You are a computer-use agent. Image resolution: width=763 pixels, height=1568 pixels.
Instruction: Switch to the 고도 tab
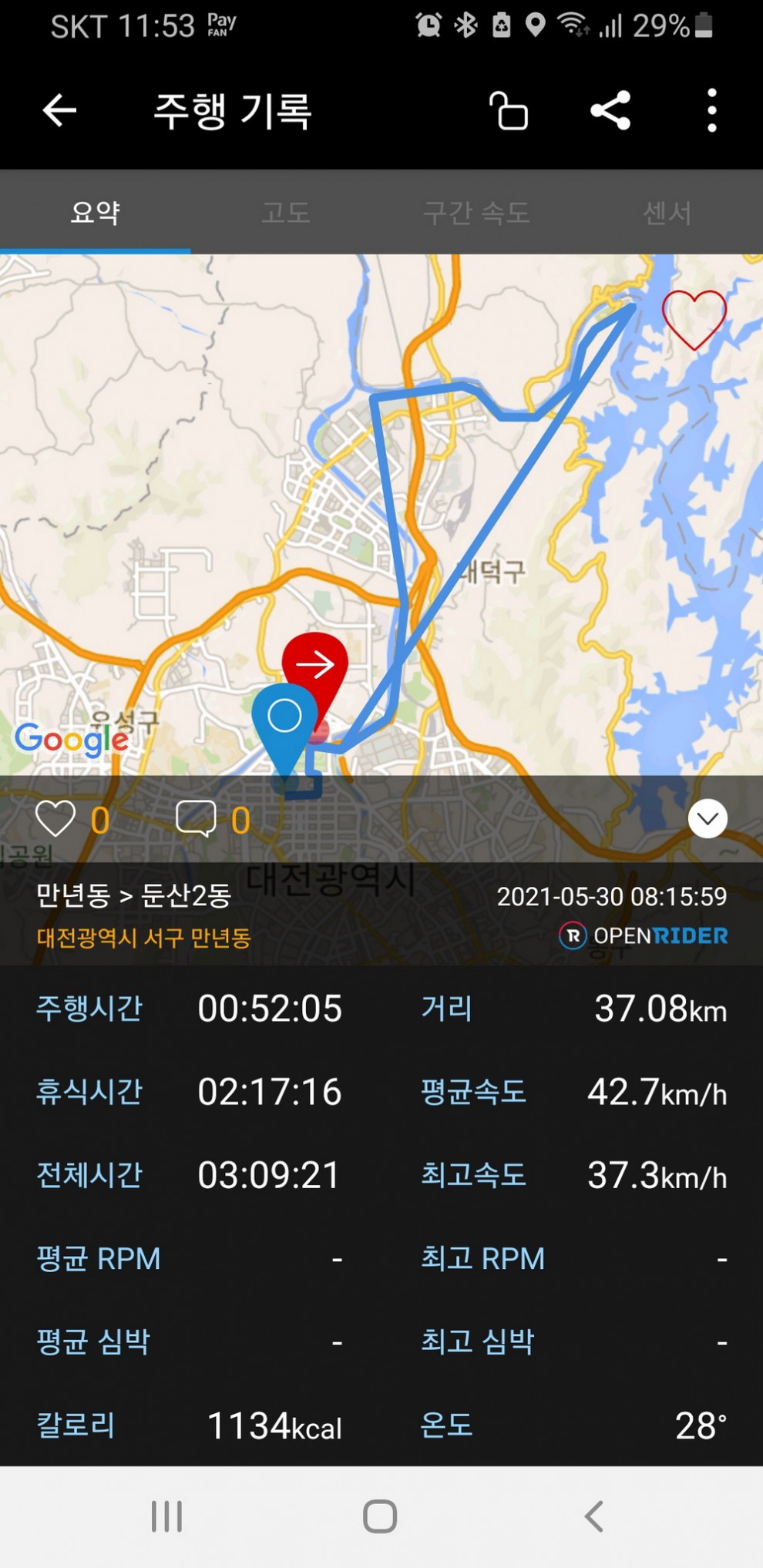click(286, 213)
